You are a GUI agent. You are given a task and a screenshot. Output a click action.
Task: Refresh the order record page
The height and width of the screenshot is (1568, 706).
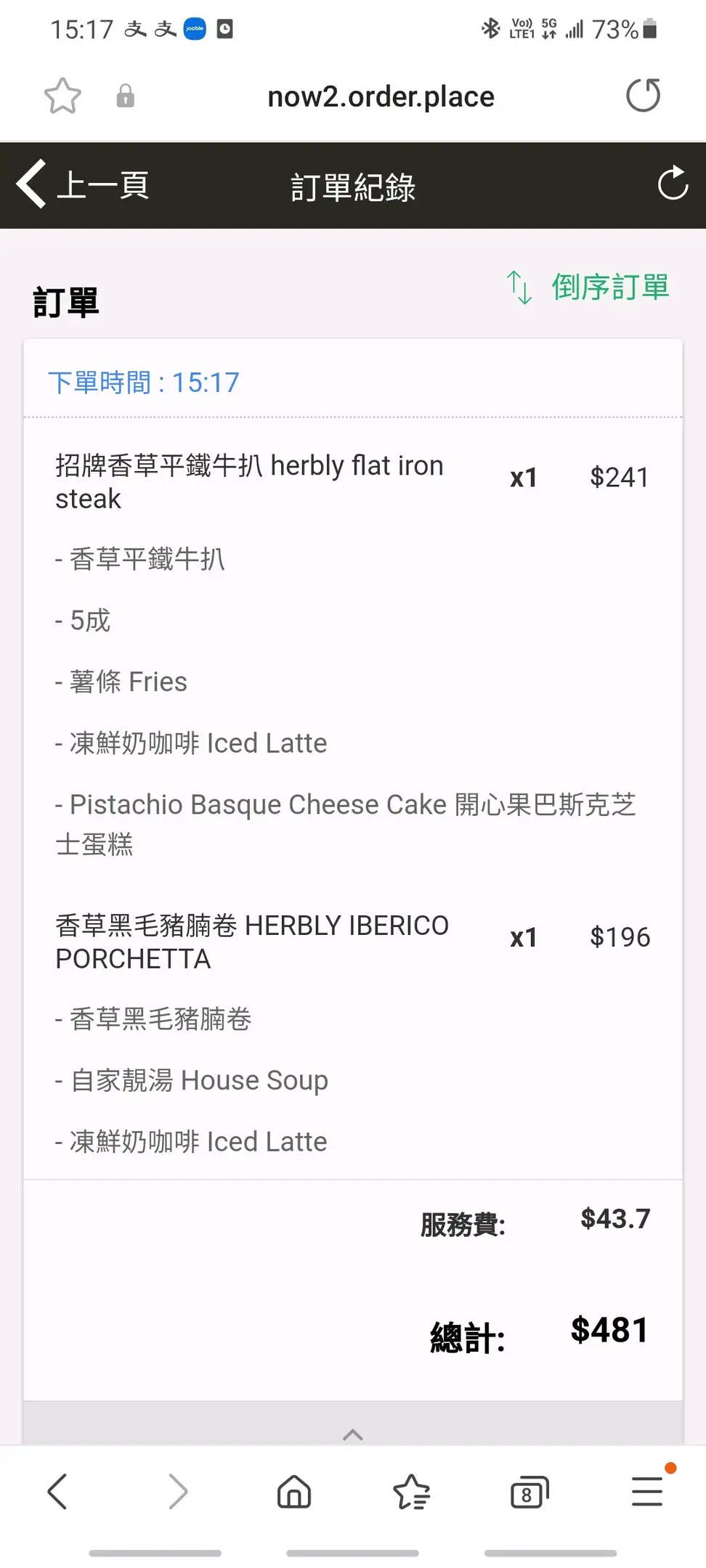point(673,183)
